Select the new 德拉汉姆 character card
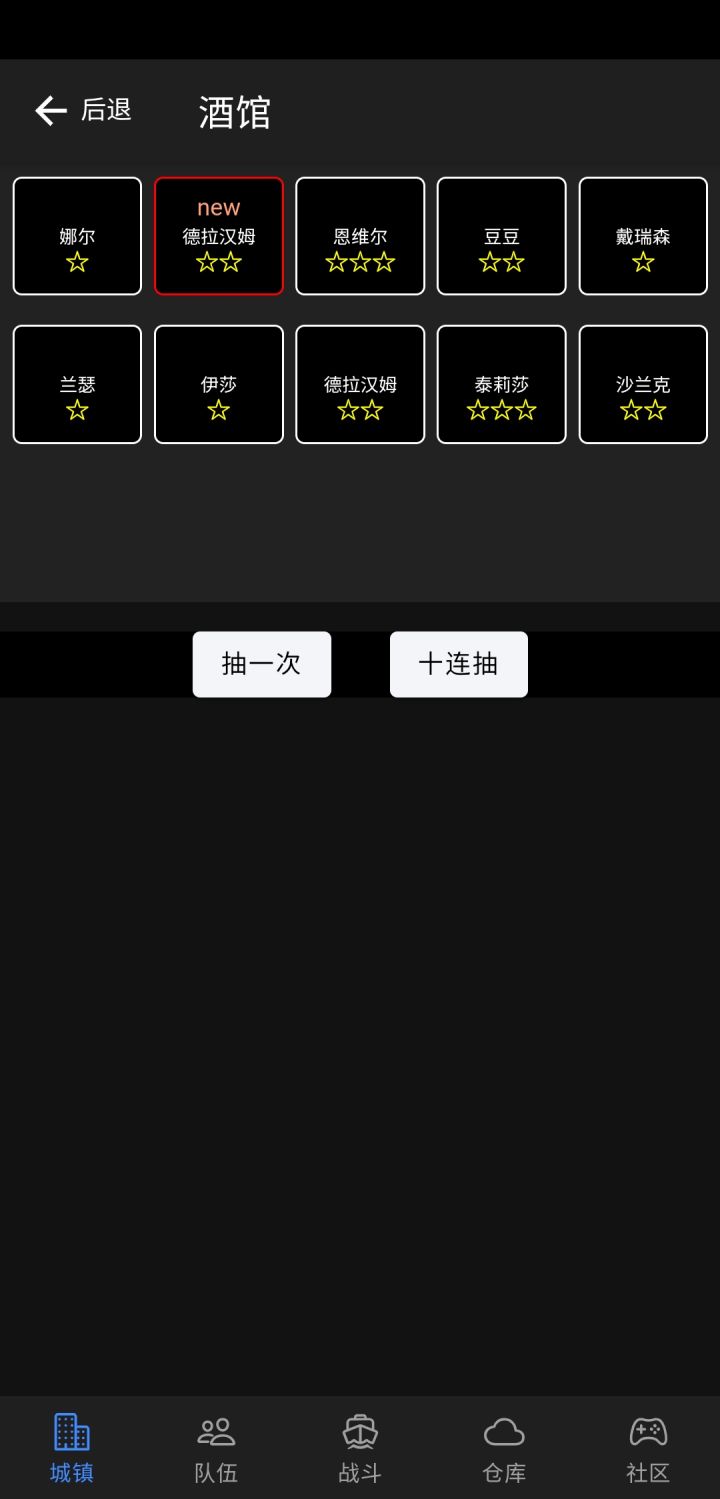This screenshot has width=720, height=1499. pos(218,236)
